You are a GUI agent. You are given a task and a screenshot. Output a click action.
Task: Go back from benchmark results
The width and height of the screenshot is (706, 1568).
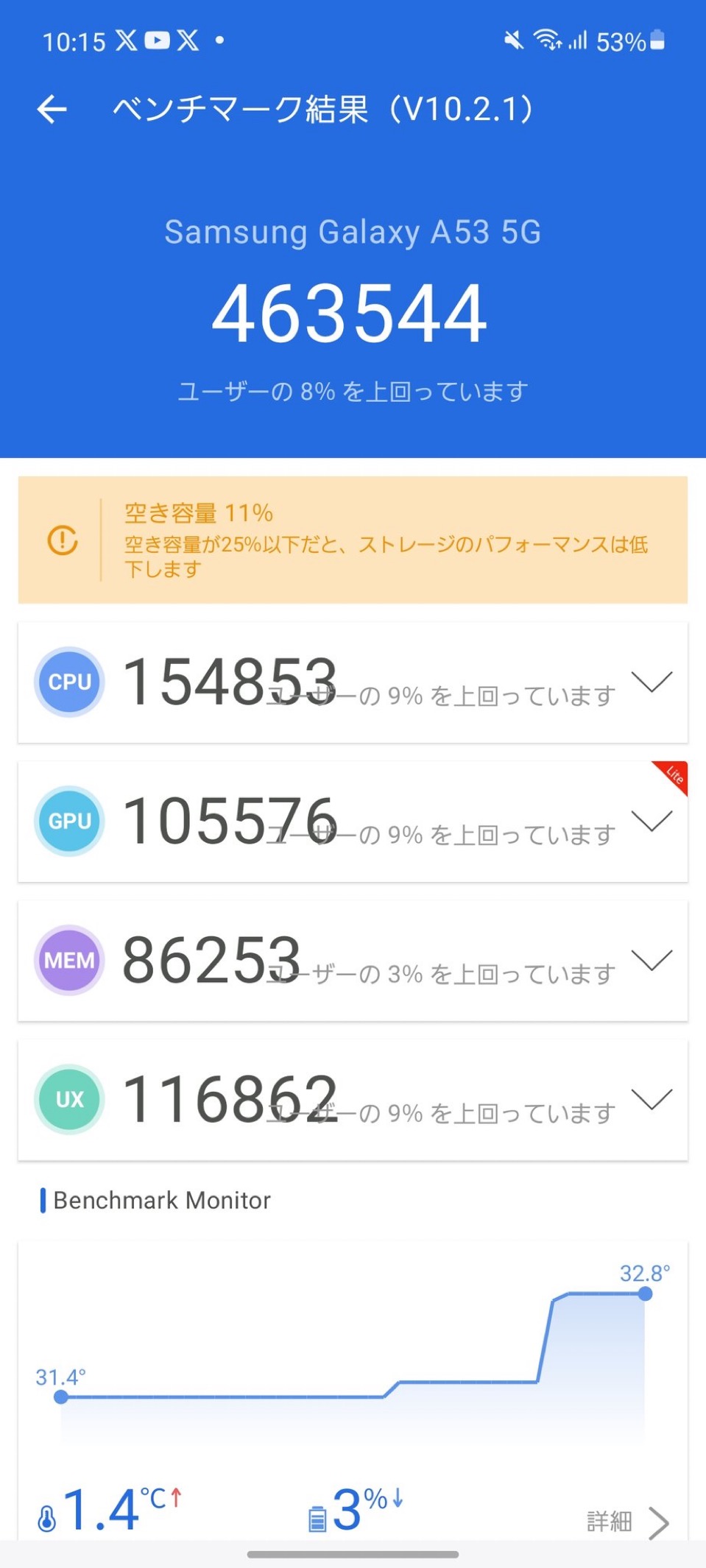point(52,110)
